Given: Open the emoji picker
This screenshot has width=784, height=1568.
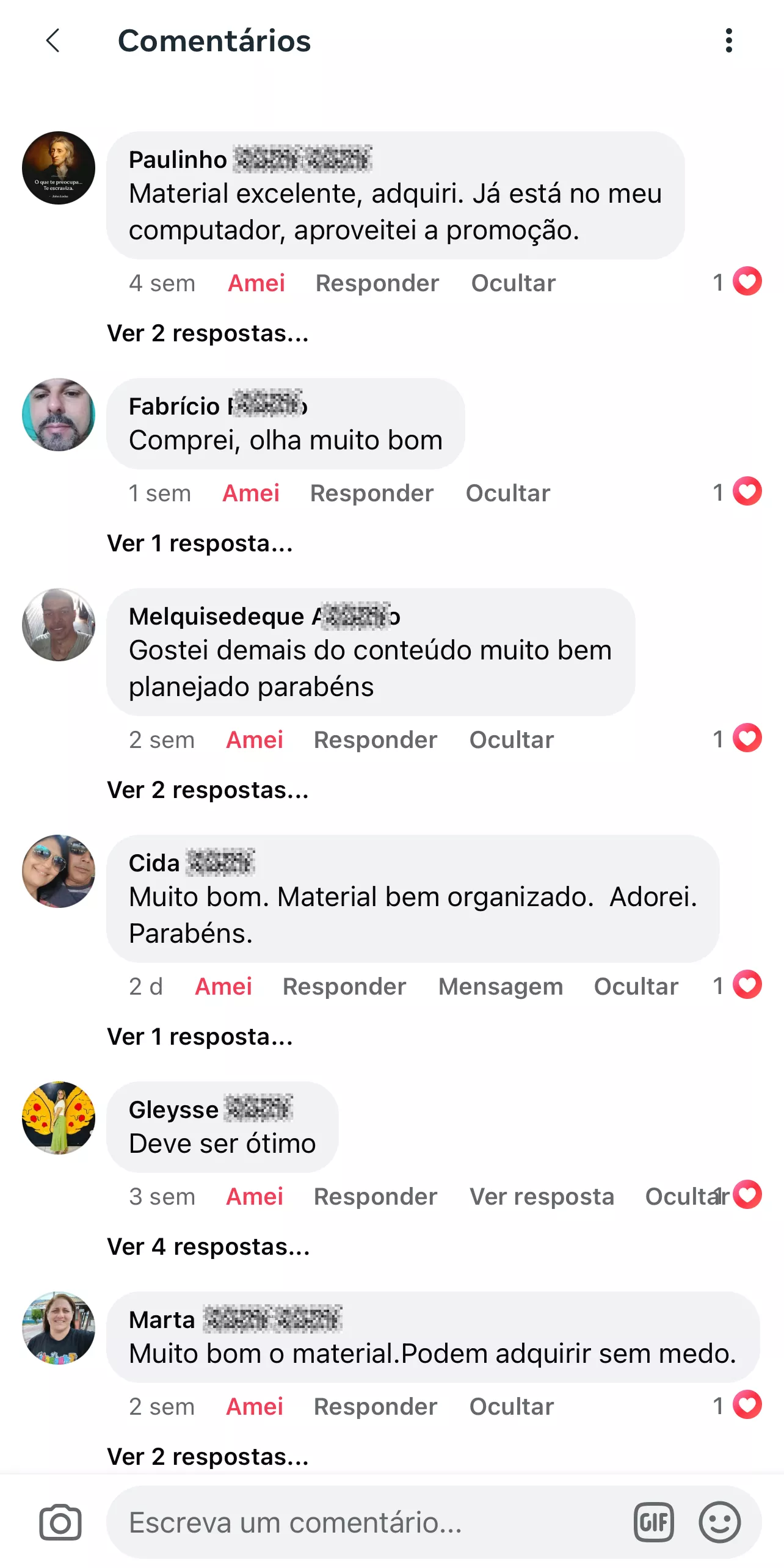Looking at the screenshot, I should pos(720,1522).
